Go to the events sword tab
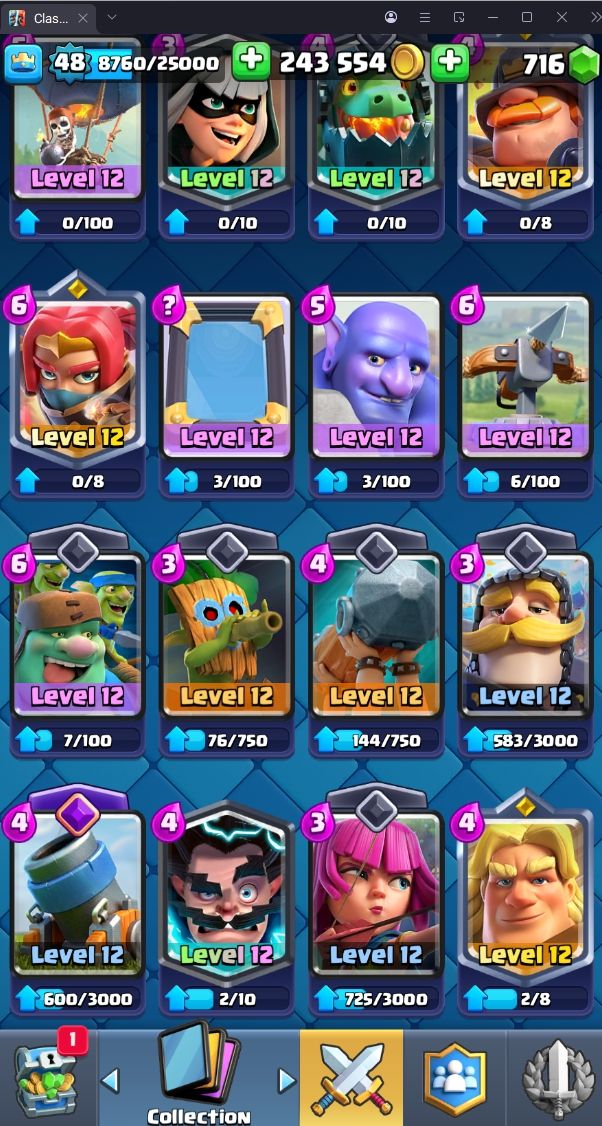602x1126 pixels. pos(556,1078)
